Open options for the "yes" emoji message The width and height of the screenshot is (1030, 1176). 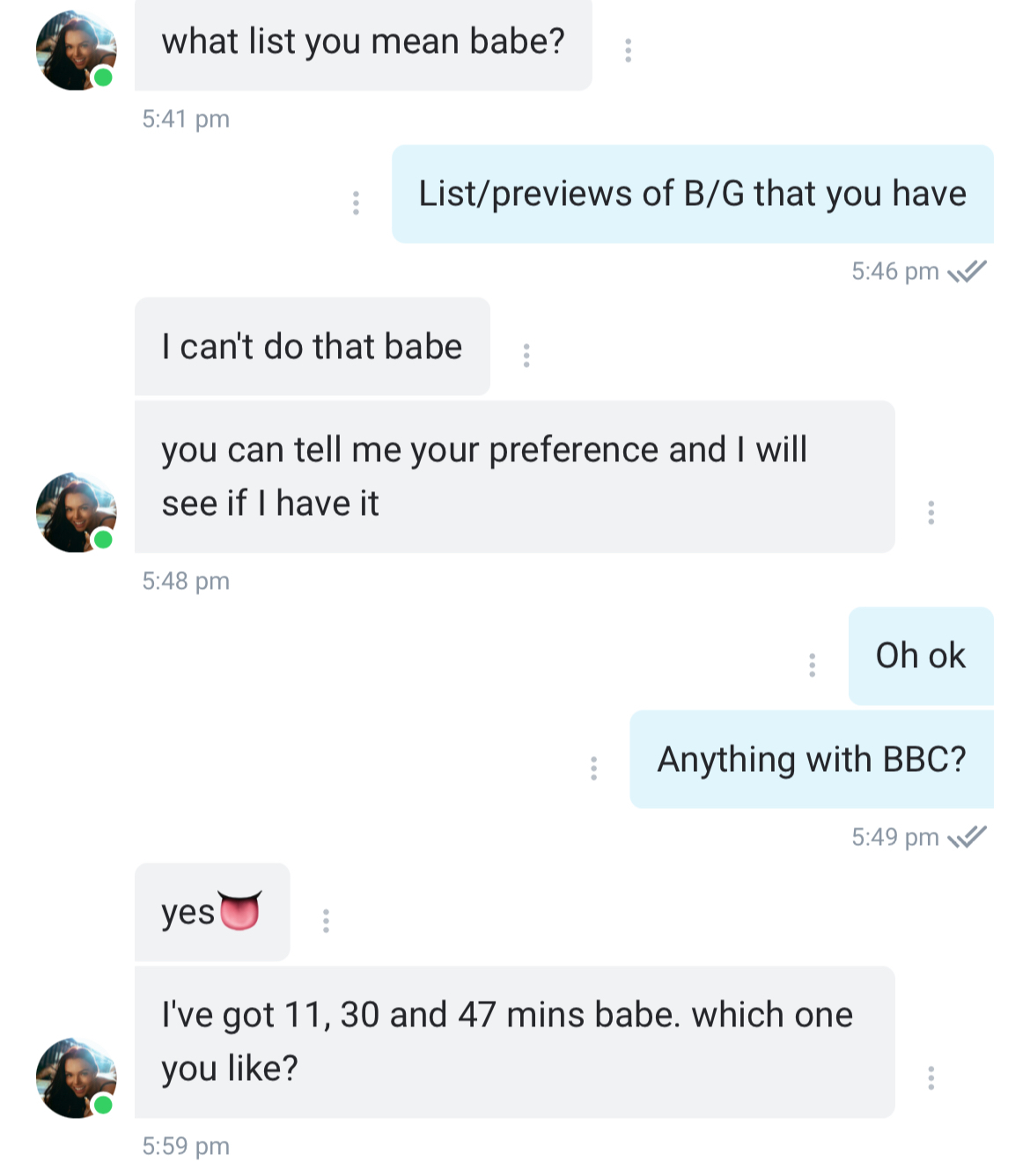coord(326,921)
